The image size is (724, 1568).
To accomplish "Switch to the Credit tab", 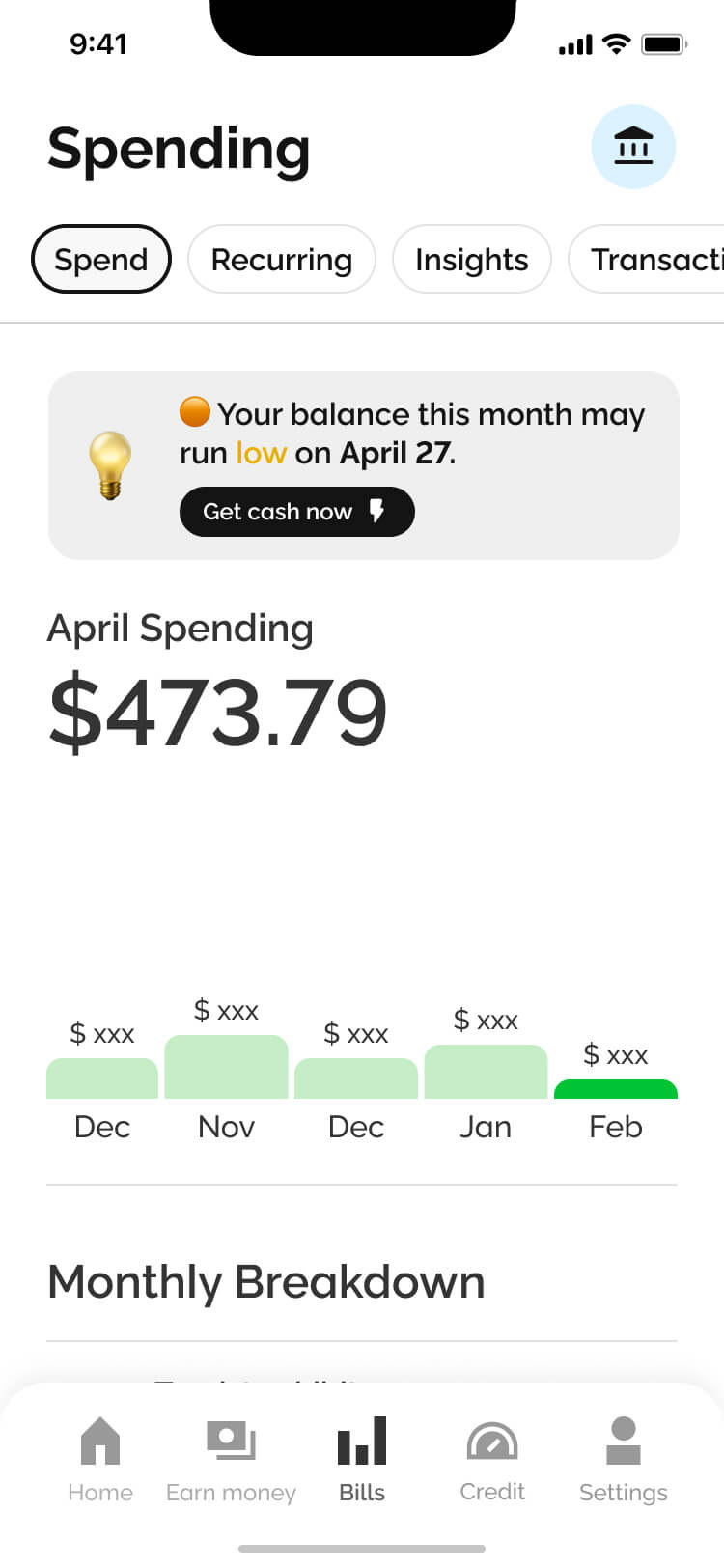I will click(x=492, y=1459).
